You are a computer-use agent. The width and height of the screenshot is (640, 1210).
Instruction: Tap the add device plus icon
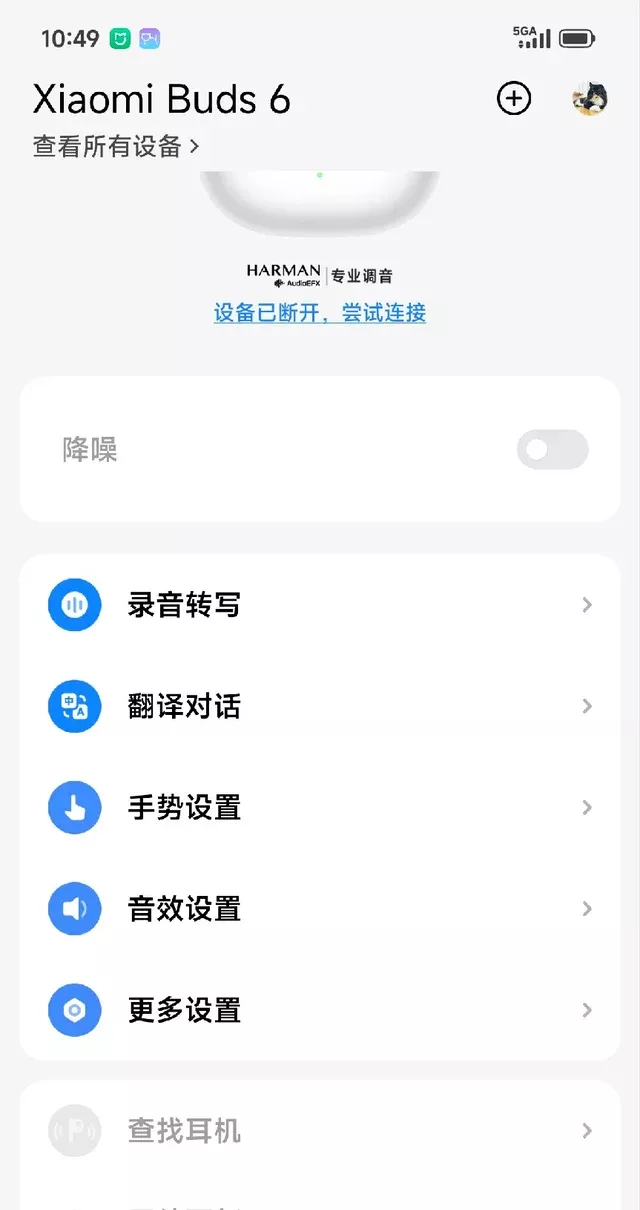click(x=514, y=98)
